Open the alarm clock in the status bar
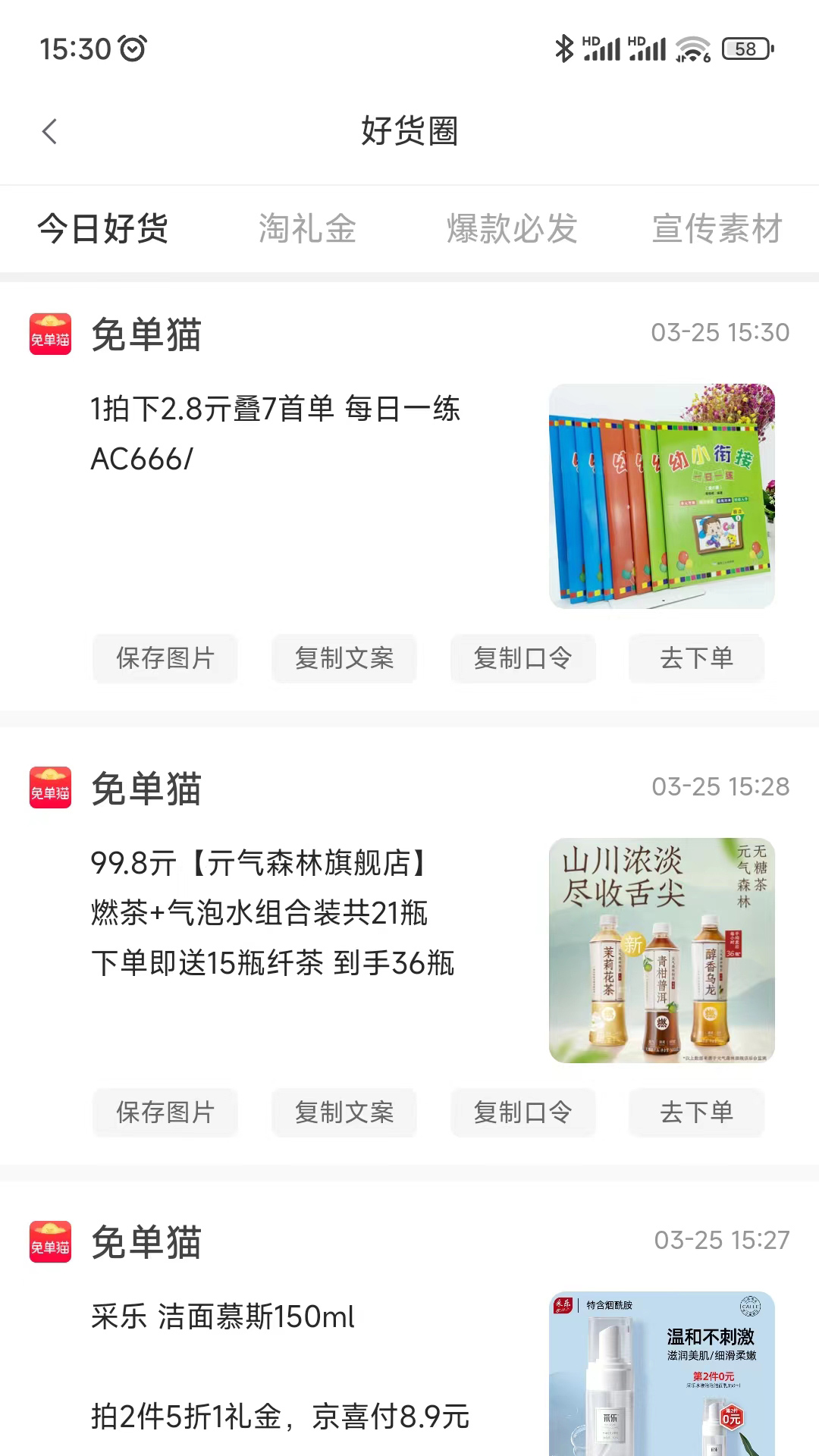The width and height of the screenshot is (819, 1456). 133,47
